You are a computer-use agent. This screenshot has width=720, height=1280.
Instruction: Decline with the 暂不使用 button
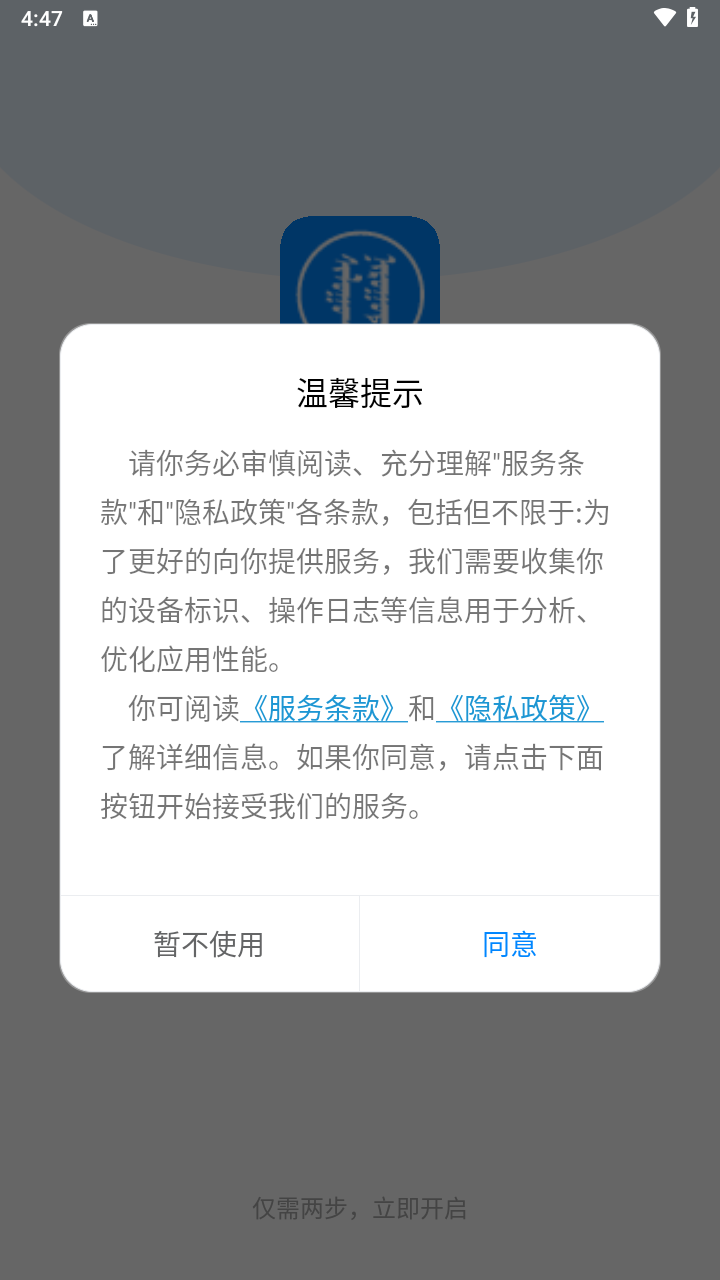209,944
